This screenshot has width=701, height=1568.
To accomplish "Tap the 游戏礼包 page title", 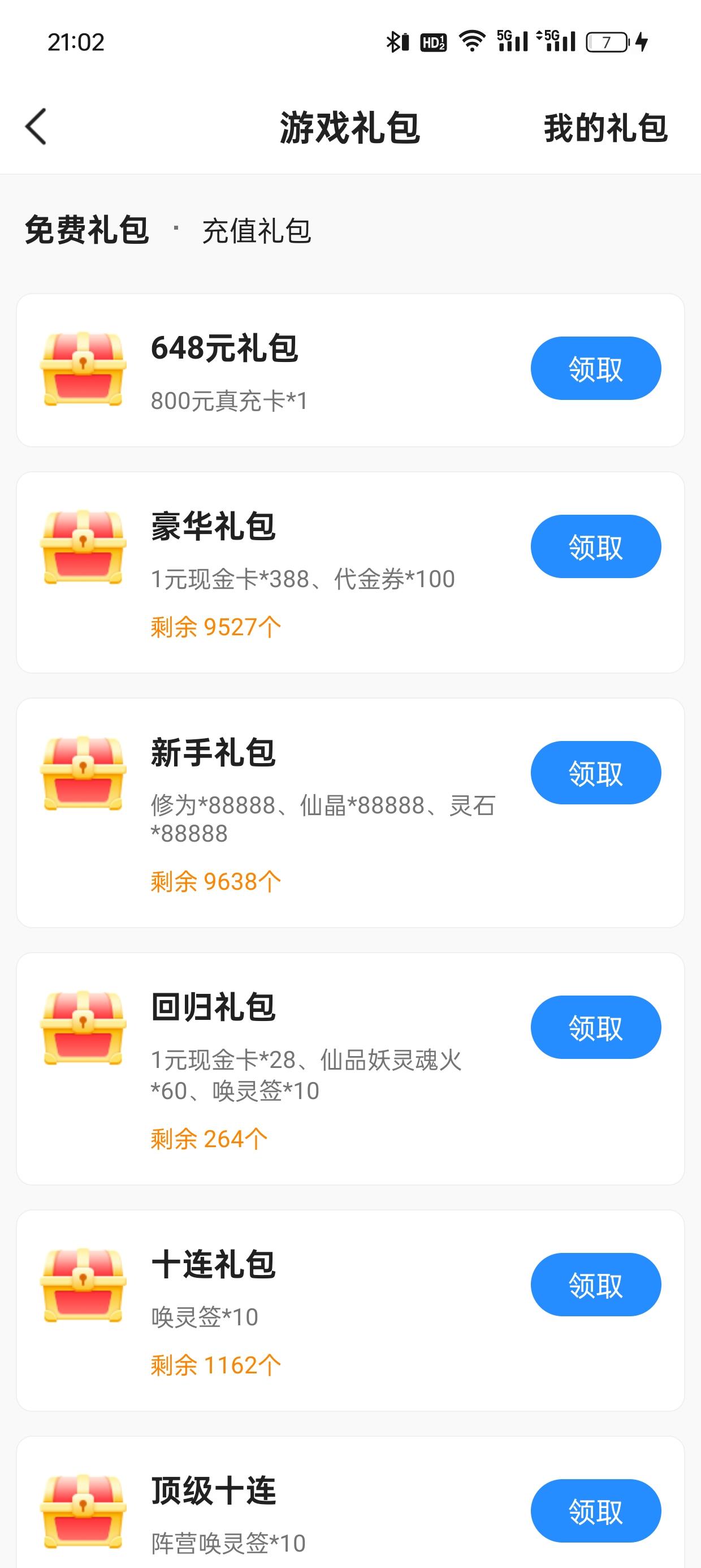I will (x=350, y=129).
